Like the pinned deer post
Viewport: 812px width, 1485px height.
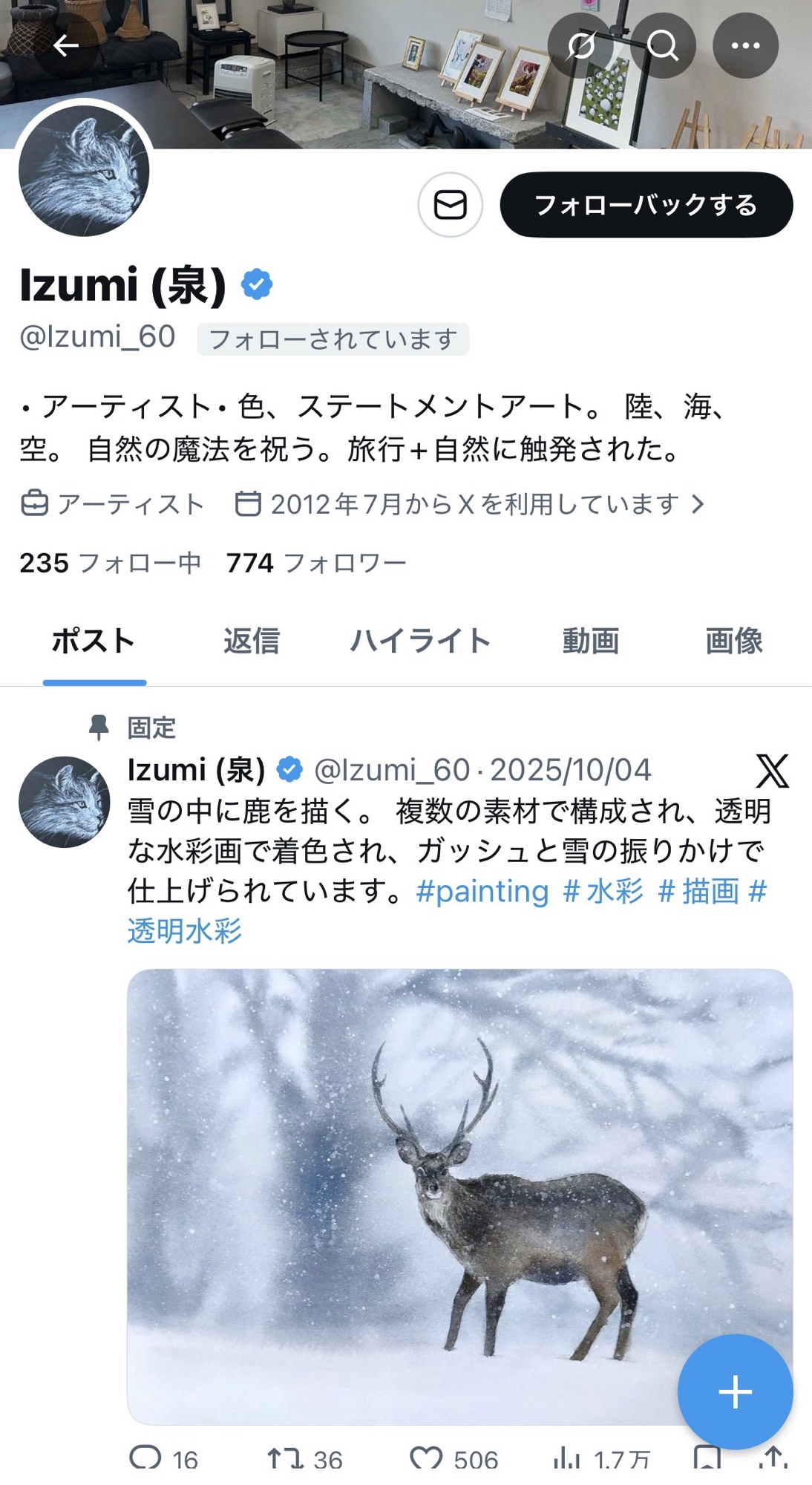tap(427, 1458)
